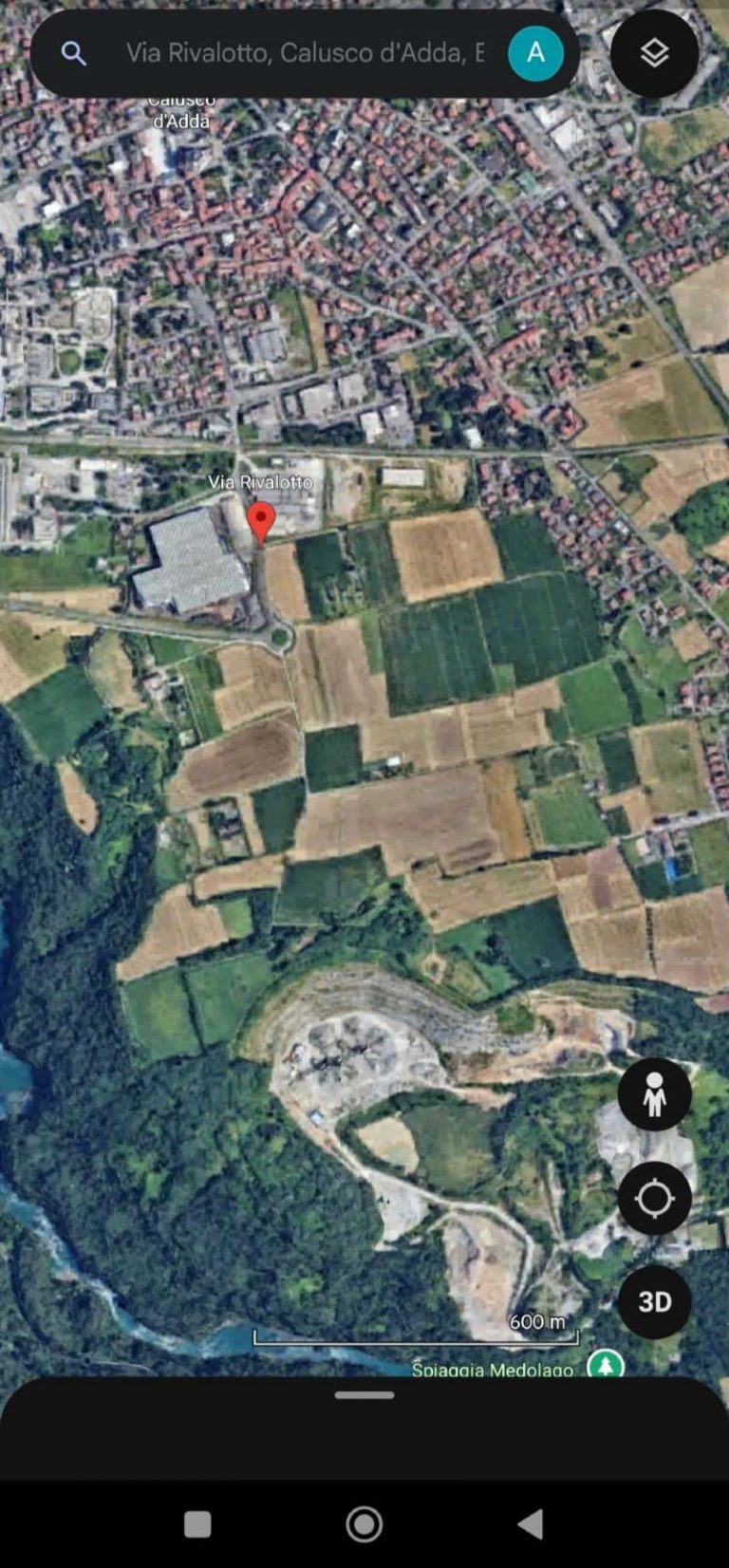Expand the bottom sheet handle

364,1395
